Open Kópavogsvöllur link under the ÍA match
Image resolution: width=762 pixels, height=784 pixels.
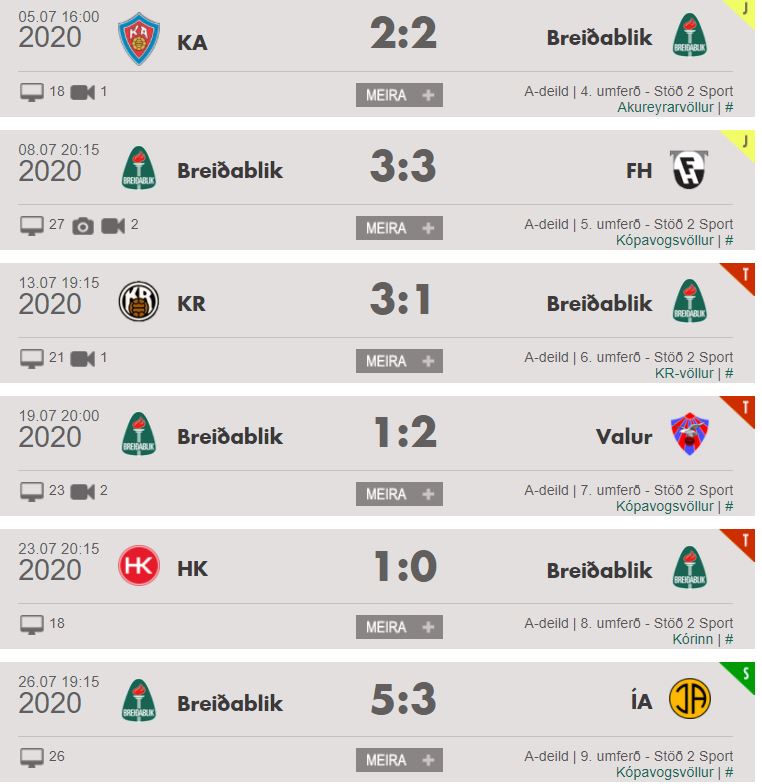[x=664, y=772]
